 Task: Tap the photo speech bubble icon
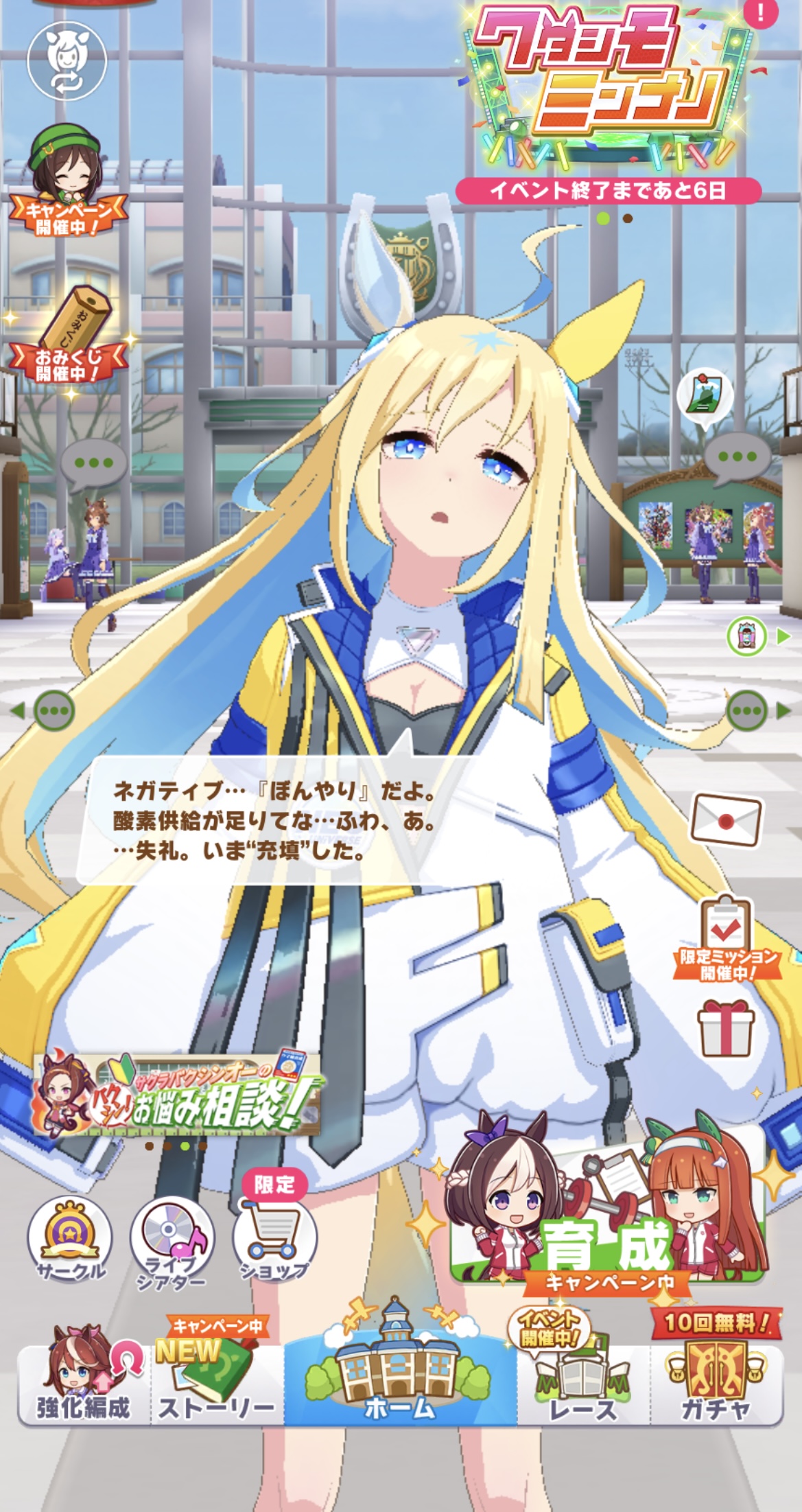[x=705, y=396]
